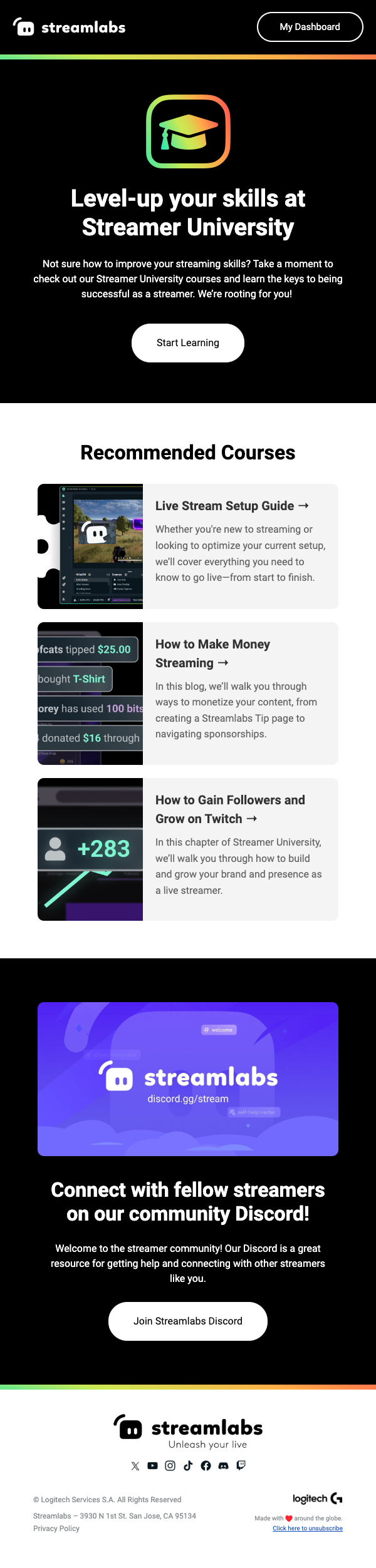The image size is (376, 1568).
Task: Open How to Make Money Streaming
Action: 213,653
